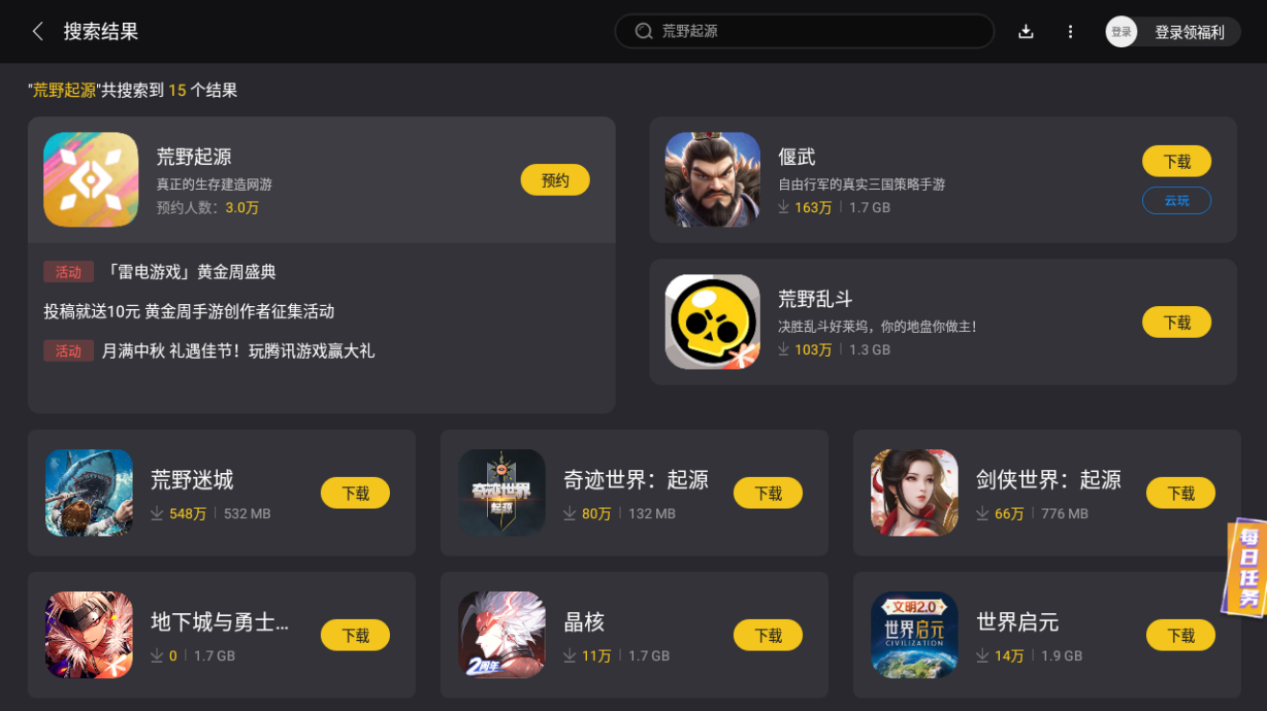Open the overflow menu
The width and height of the screenshot is (1267, 711).
click(1070, 31)
